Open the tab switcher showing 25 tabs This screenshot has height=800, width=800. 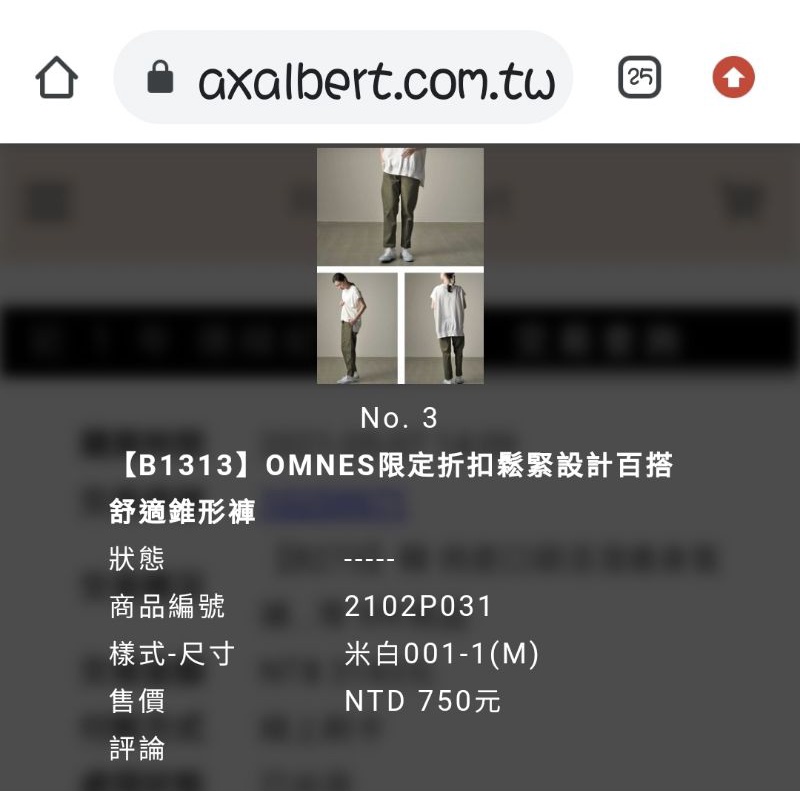640,77
